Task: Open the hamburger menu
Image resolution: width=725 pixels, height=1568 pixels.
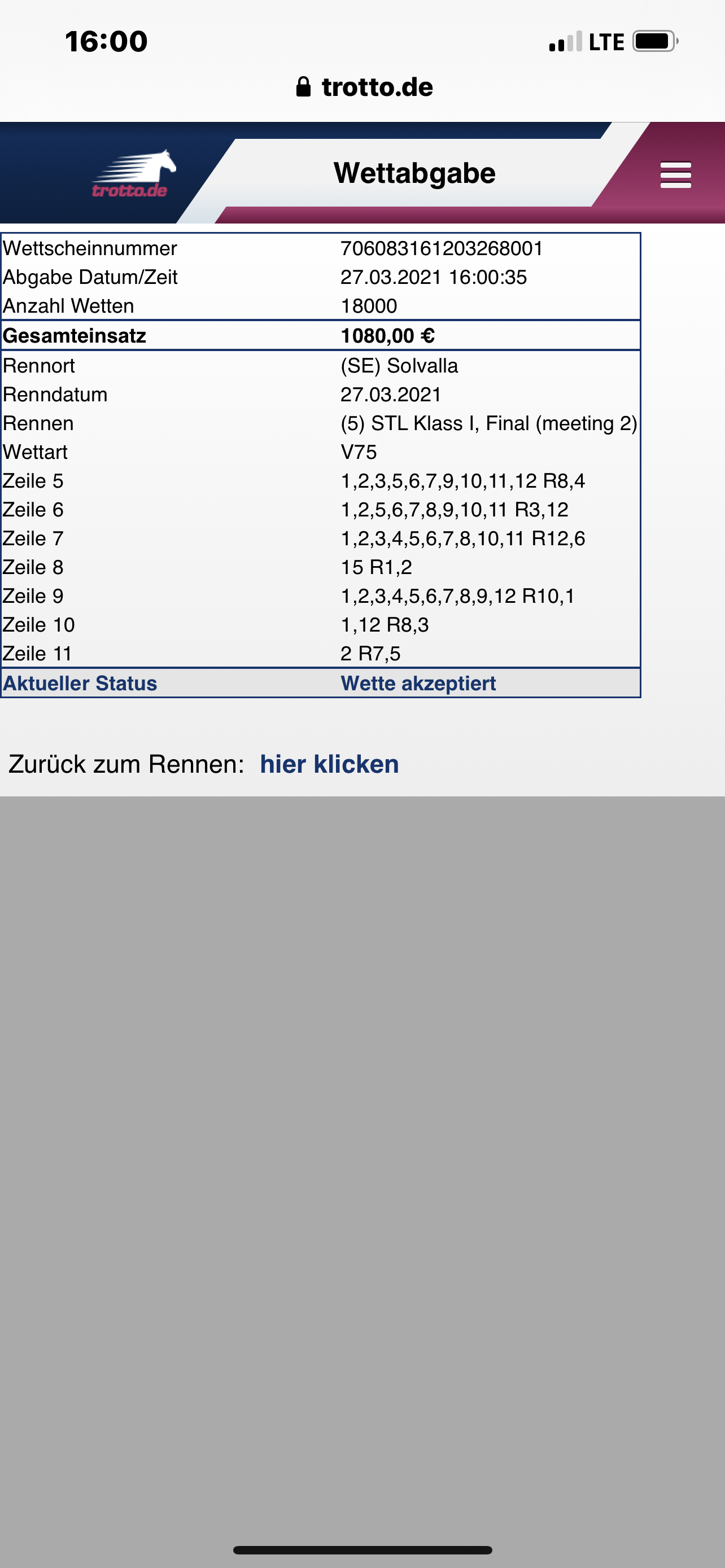Action: (675, 175)
